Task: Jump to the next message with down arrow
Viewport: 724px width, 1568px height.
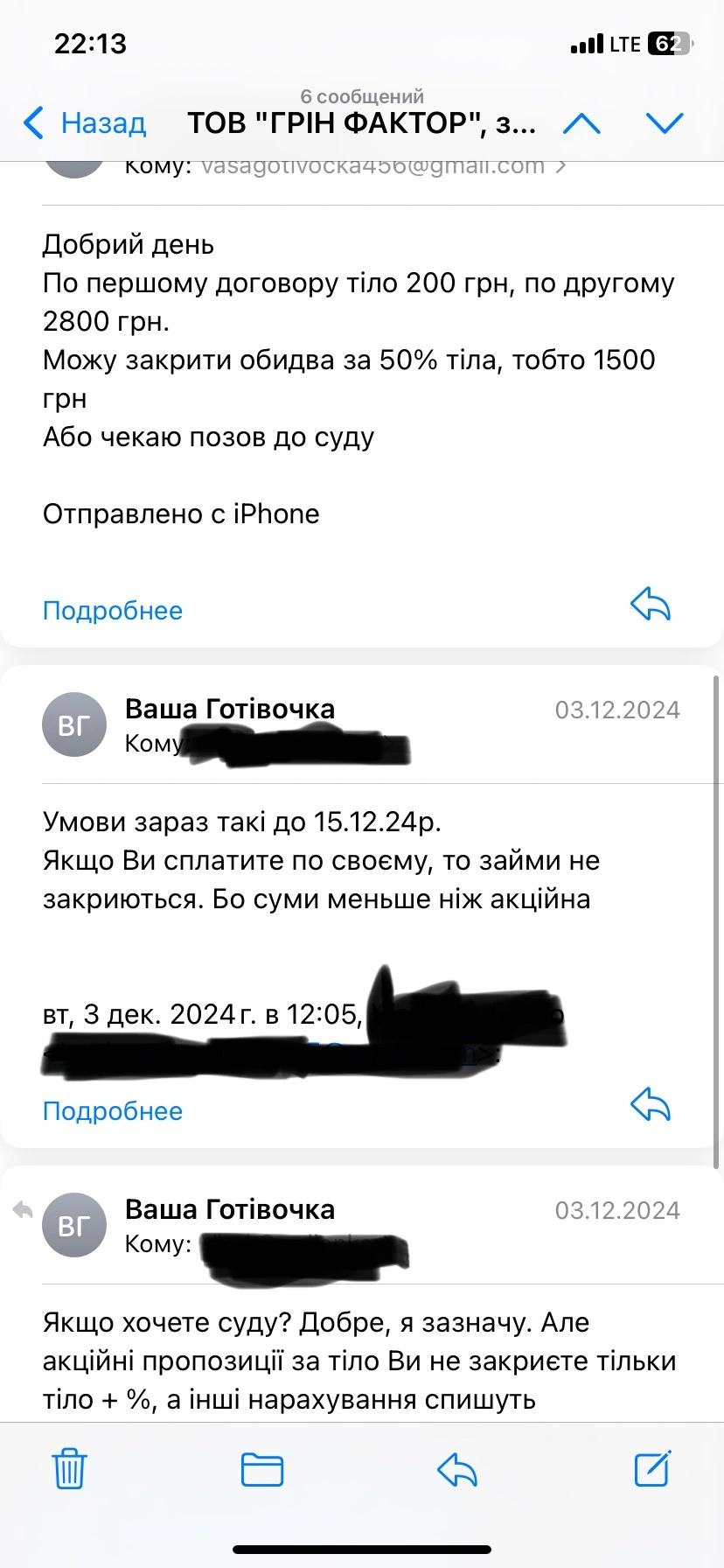Action: pyautogui.click(x=665, y=123)
